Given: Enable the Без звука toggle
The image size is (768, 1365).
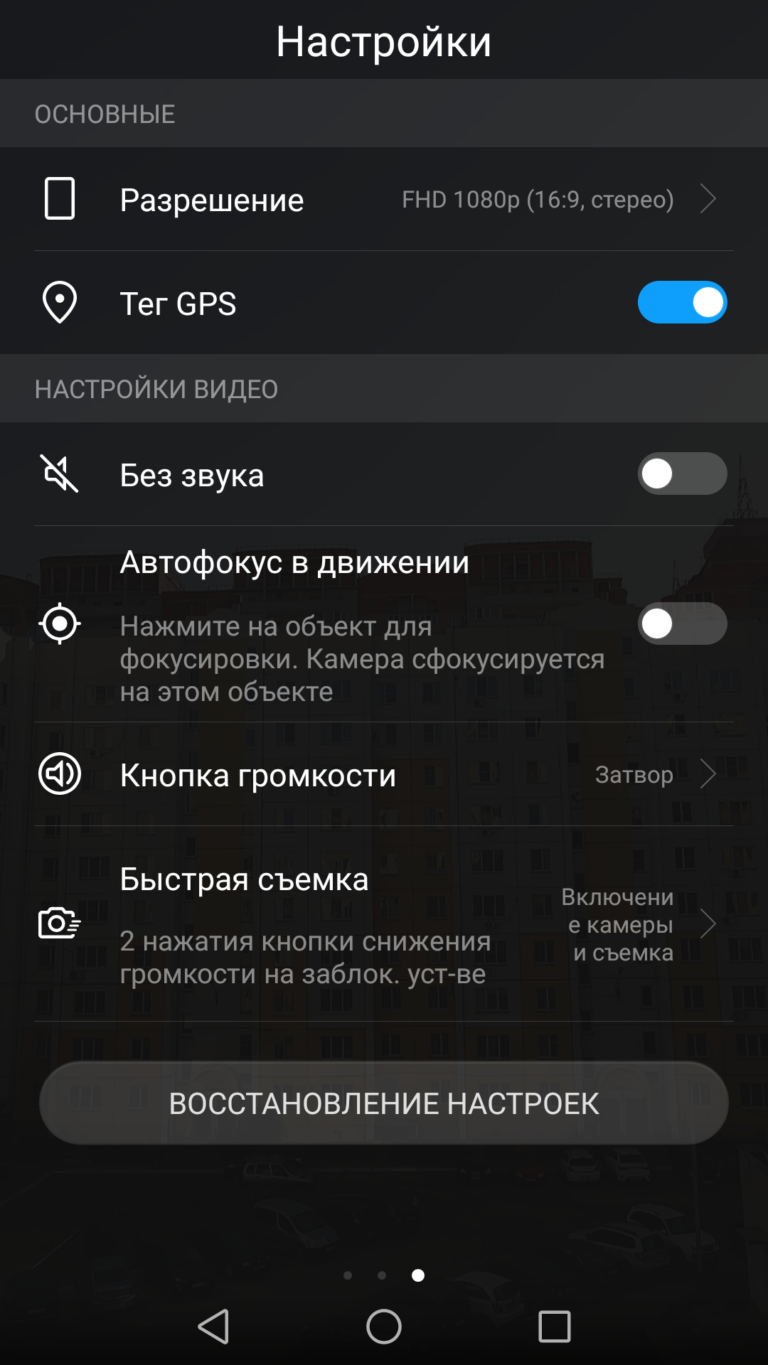Looking at the screenshot, I should click(x=682, y=474).
